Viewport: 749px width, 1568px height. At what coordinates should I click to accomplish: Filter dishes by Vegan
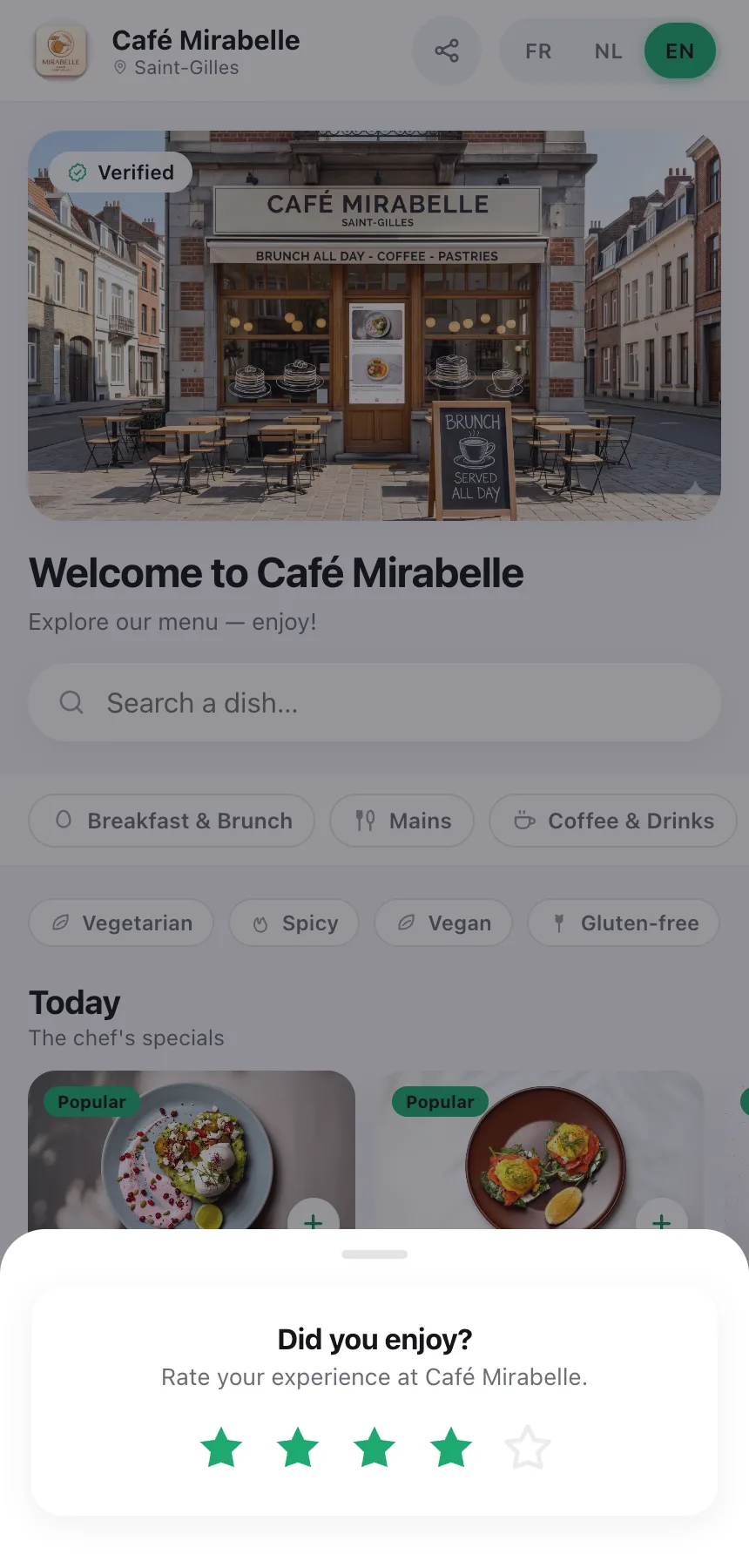pos(443,923)
